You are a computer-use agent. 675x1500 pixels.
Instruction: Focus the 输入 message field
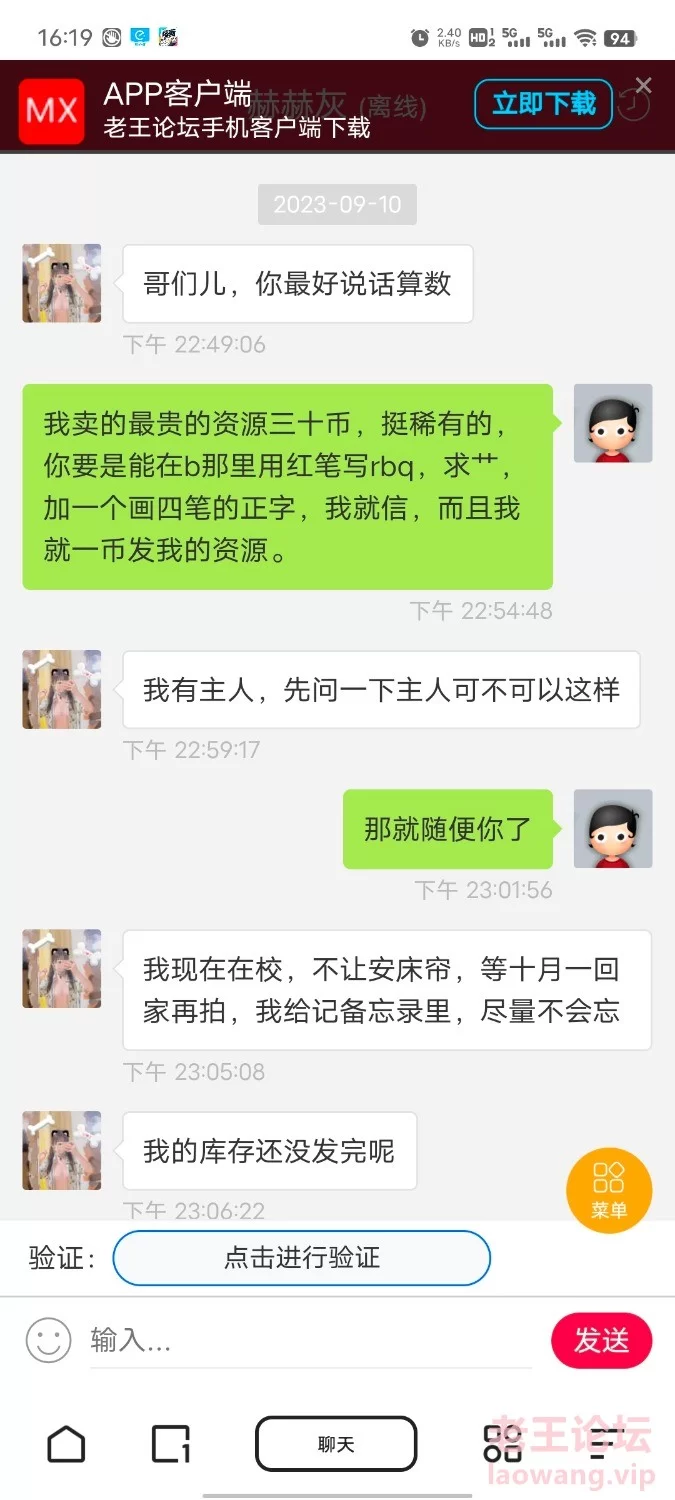point(310,1340)
